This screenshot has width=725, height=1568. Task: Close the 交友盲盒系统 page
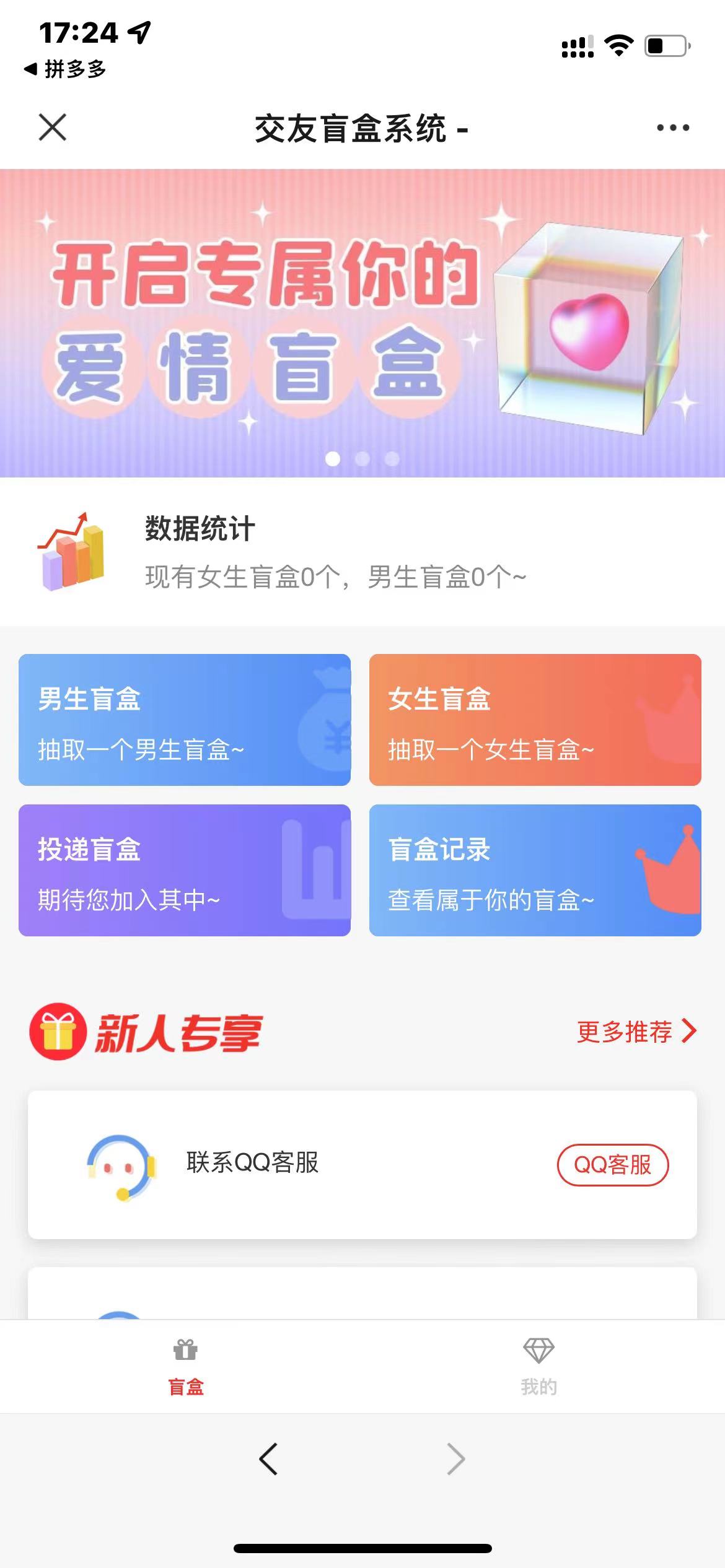(x=53, y=128)
